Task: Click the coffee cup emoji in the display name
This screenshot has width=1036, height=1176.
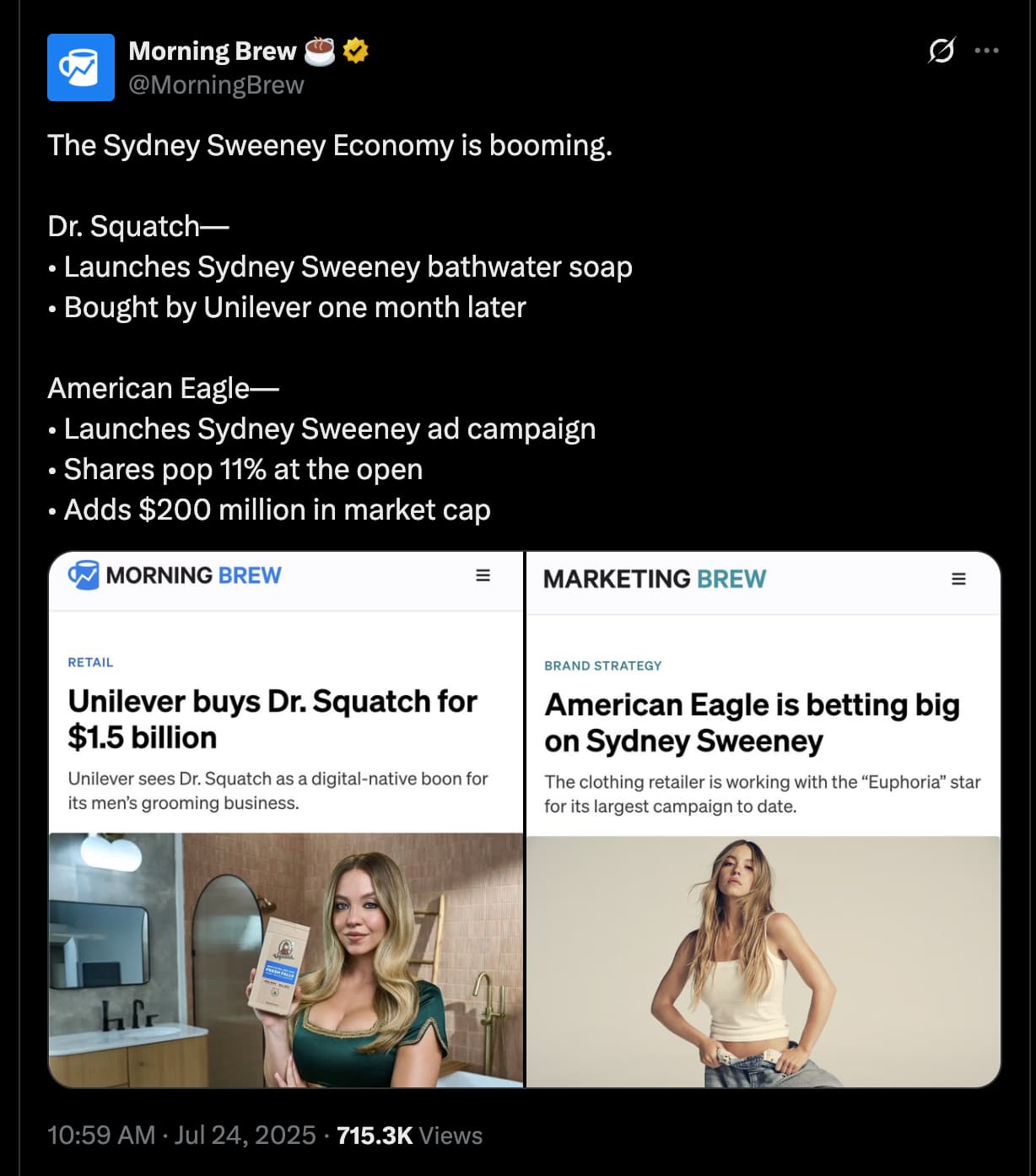Action: (317, 50)
